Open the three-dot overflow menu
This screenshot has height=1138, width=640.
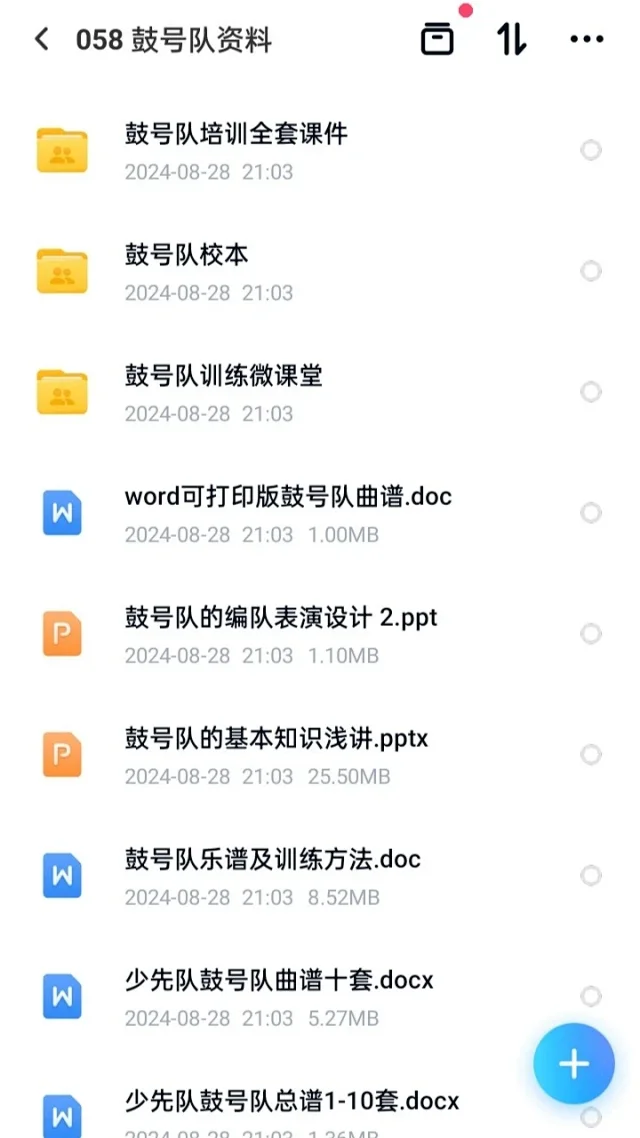coord(586,39)
